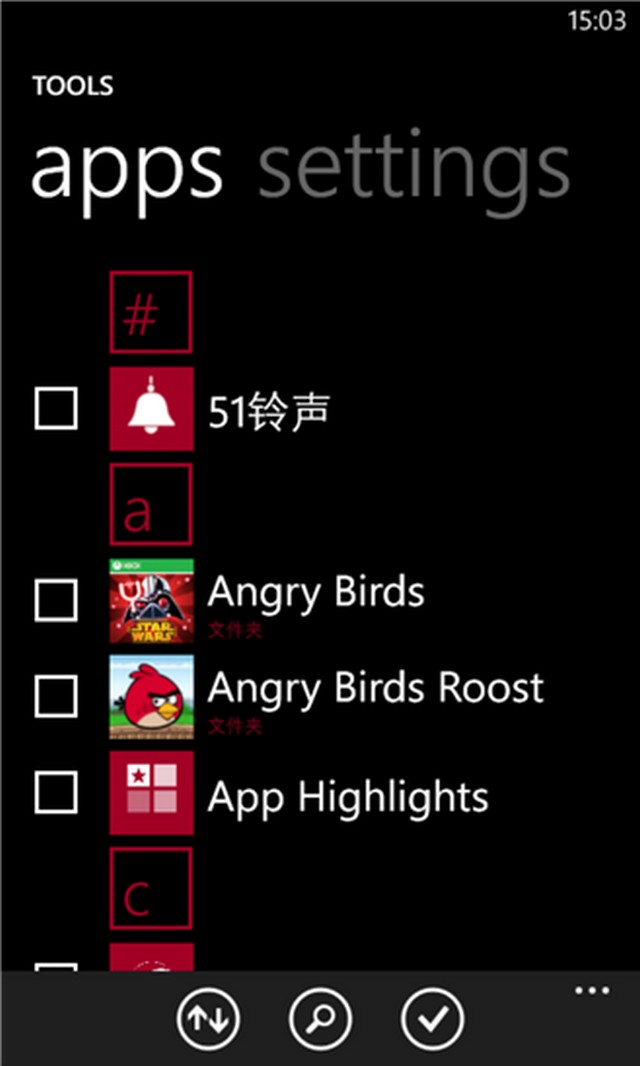The image size is (640, 1066).
Task: Jump via the letter a header
Action: click(x=151, y=505)
